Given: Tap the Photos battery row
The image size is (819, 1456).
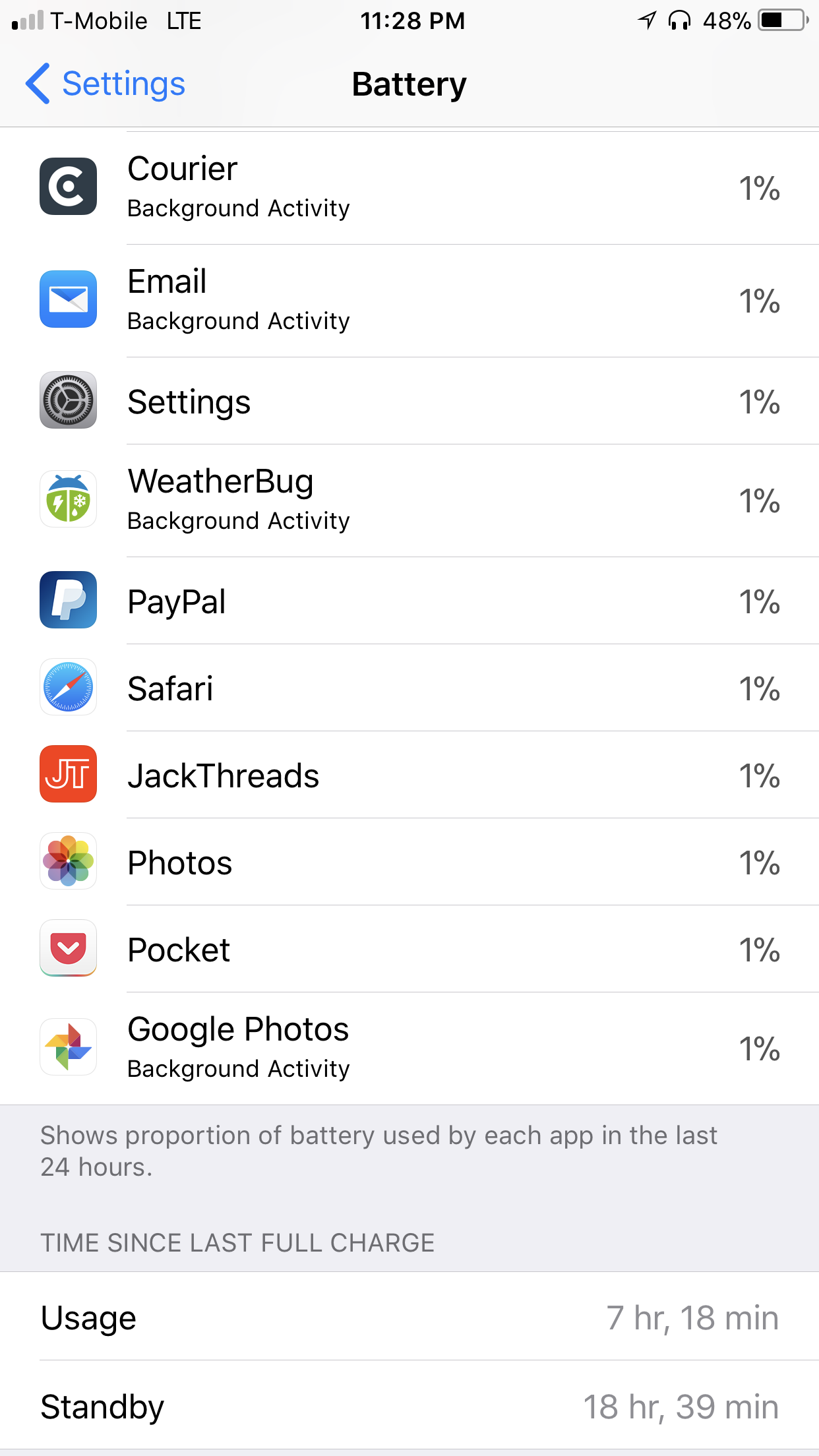Looking at the screenshot, I should [409, 862].
